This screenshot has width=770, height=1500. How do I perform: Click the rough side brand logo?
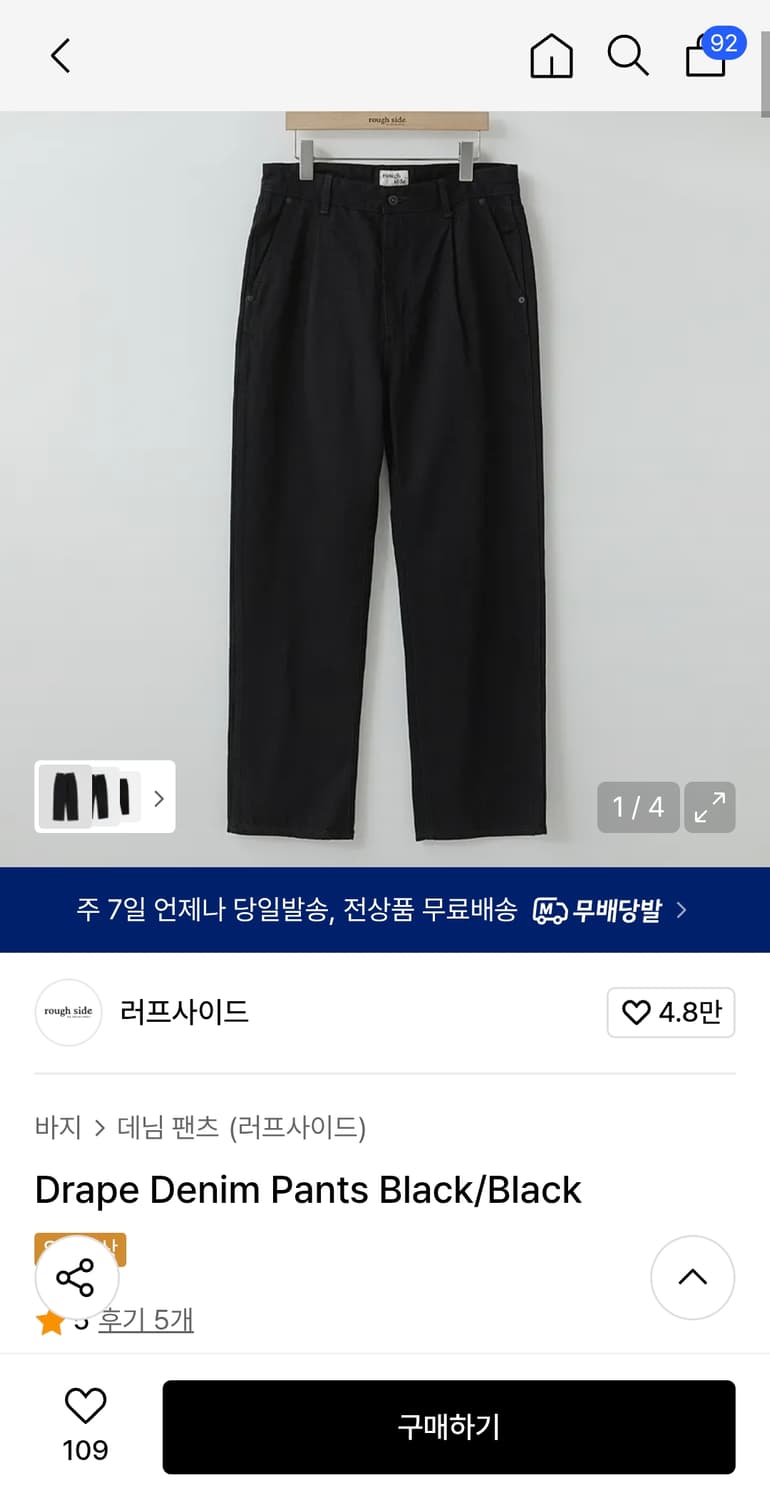point(68,1013)
